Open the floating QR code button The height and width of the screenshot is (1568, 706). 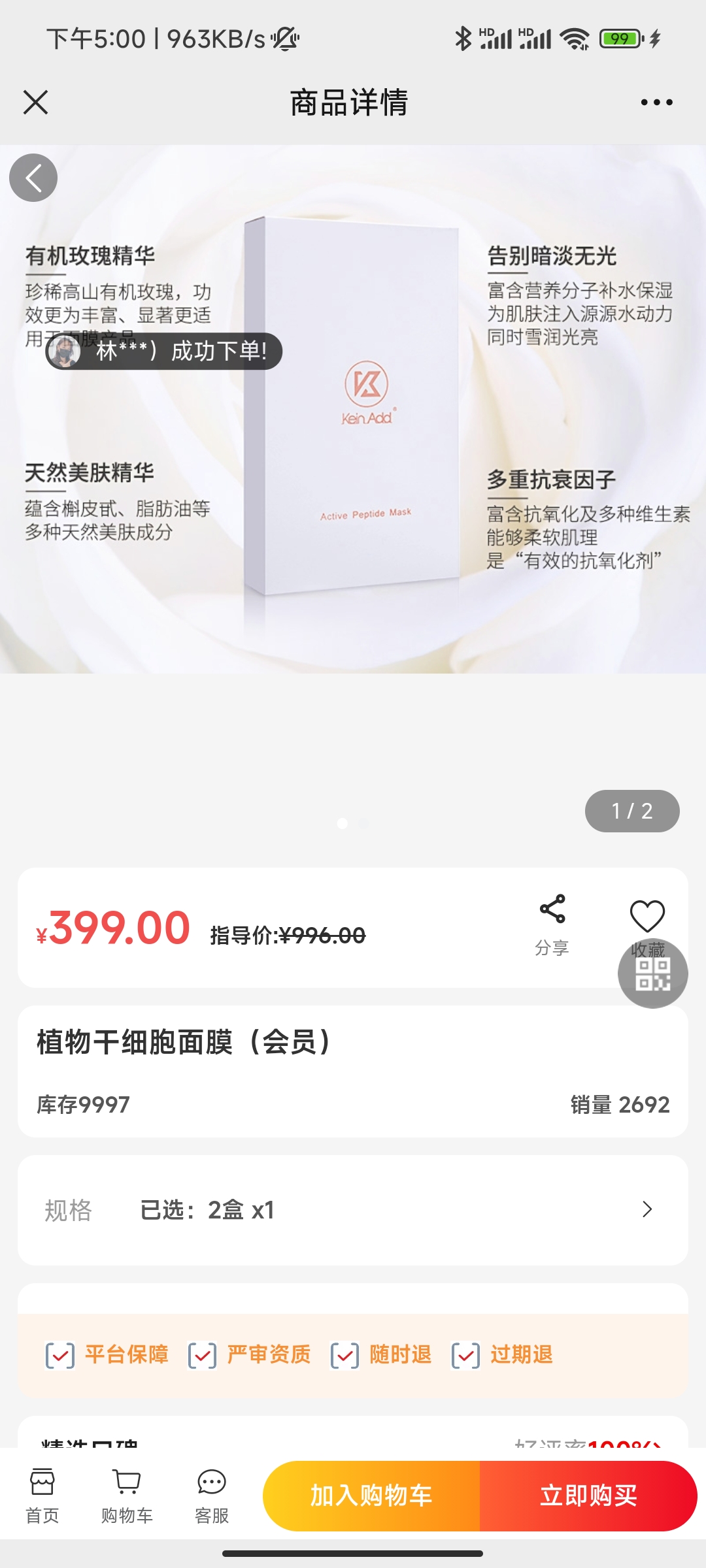(x=652, y=973)
